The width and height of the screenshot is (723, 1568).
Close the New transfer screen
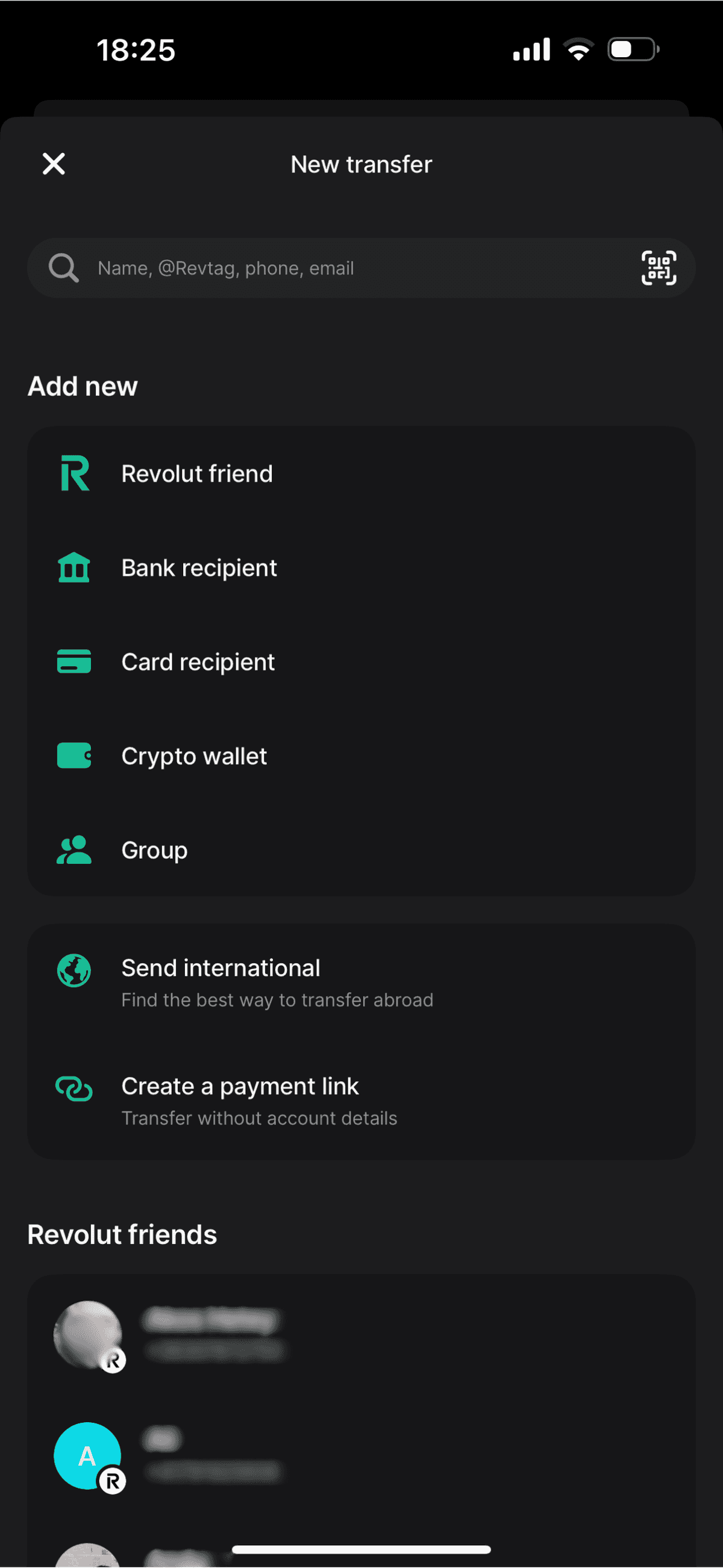click(53, 163)
